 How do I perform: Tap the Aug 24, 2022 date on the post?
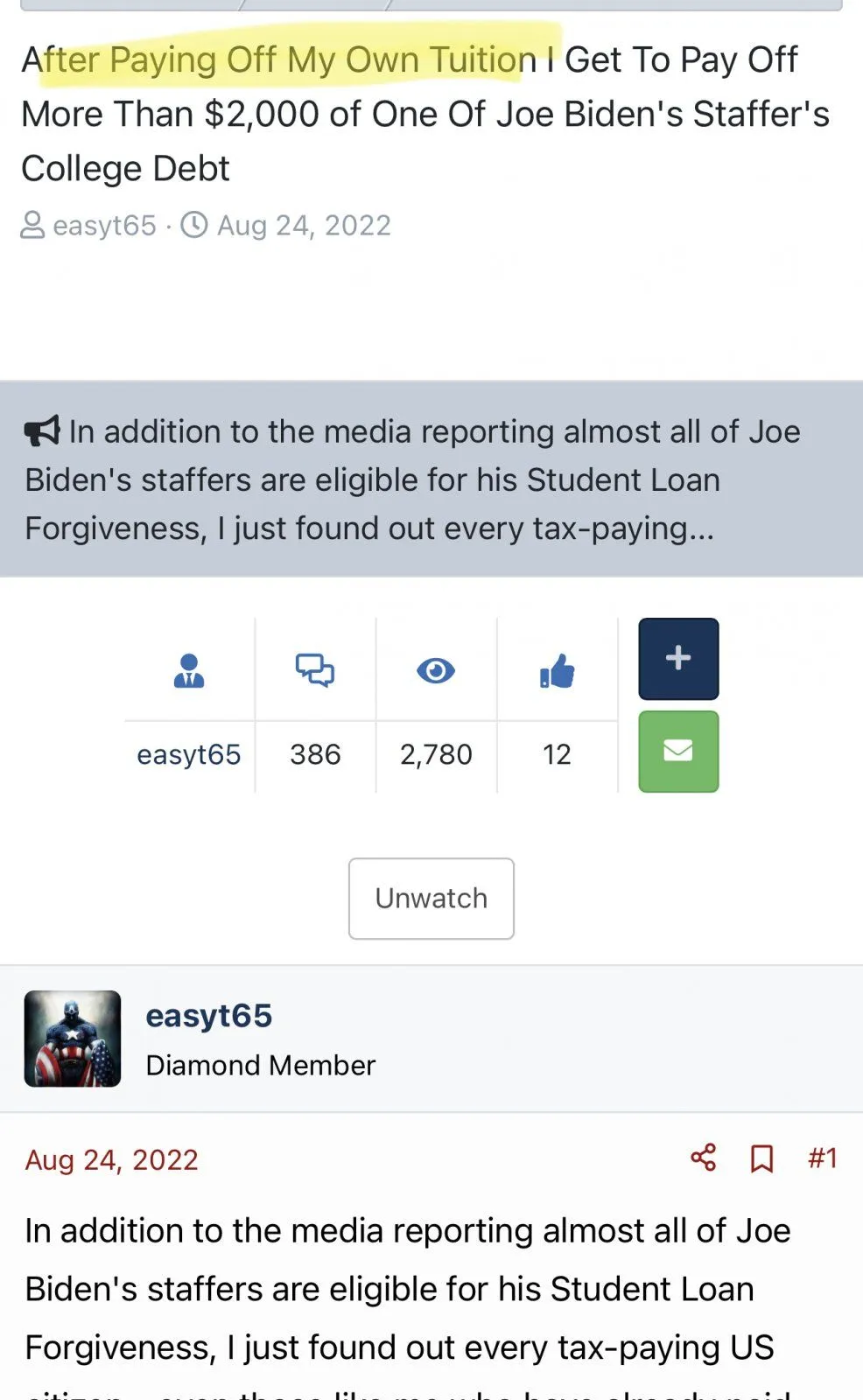tap(111, 1159)
